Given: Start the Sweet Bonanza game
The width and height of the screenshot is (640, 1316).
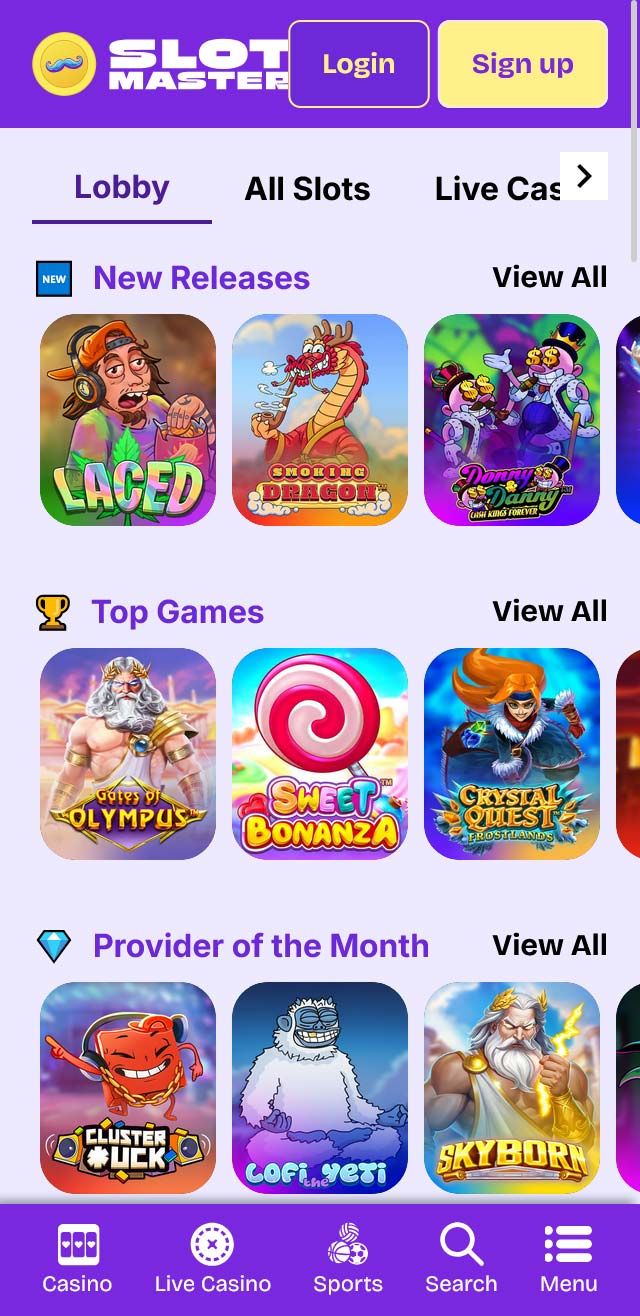Looking at the screenshot, I should (320, 754).
